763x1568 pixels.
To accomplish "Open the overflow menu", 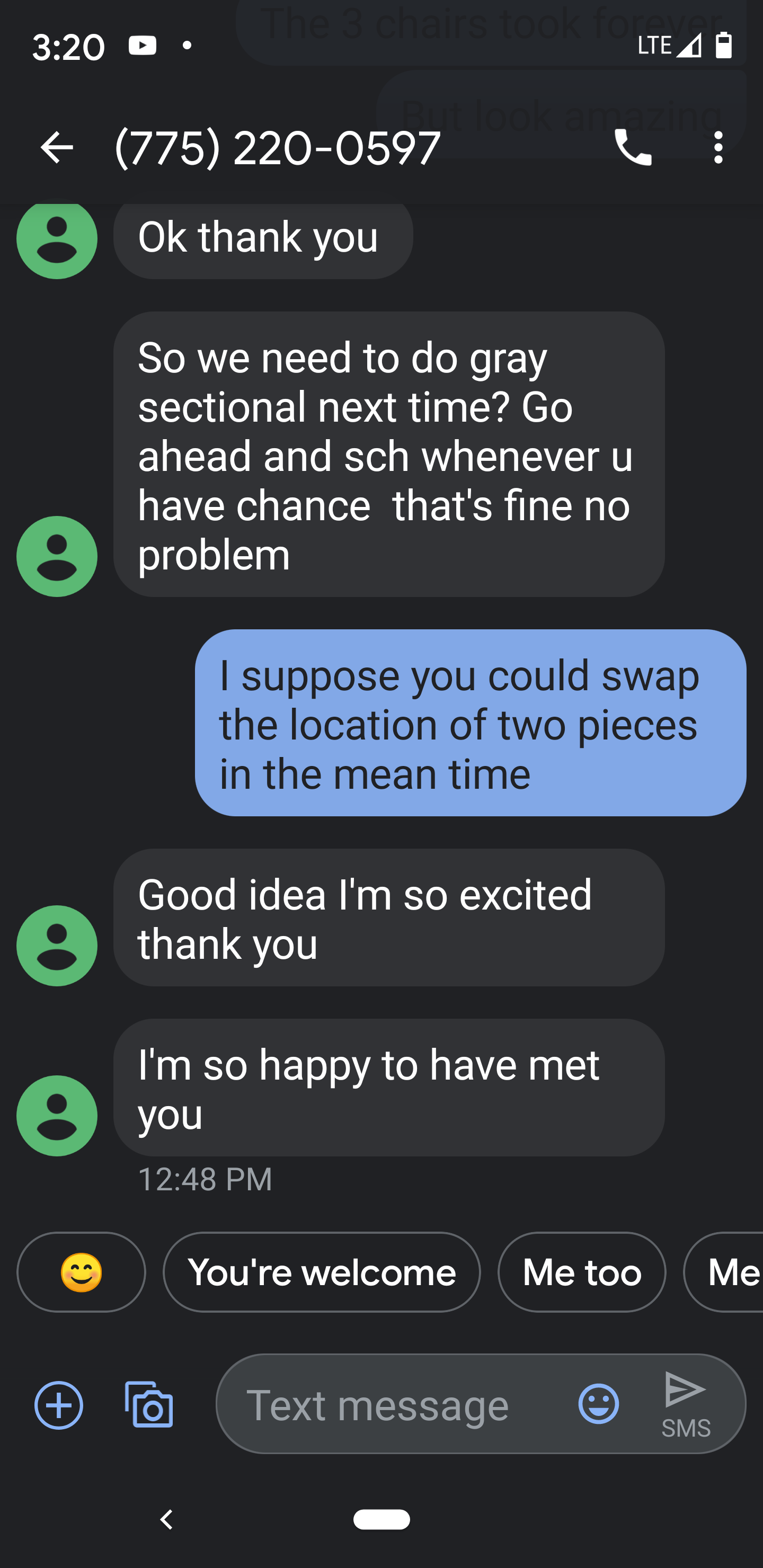I will coord(718,148).
